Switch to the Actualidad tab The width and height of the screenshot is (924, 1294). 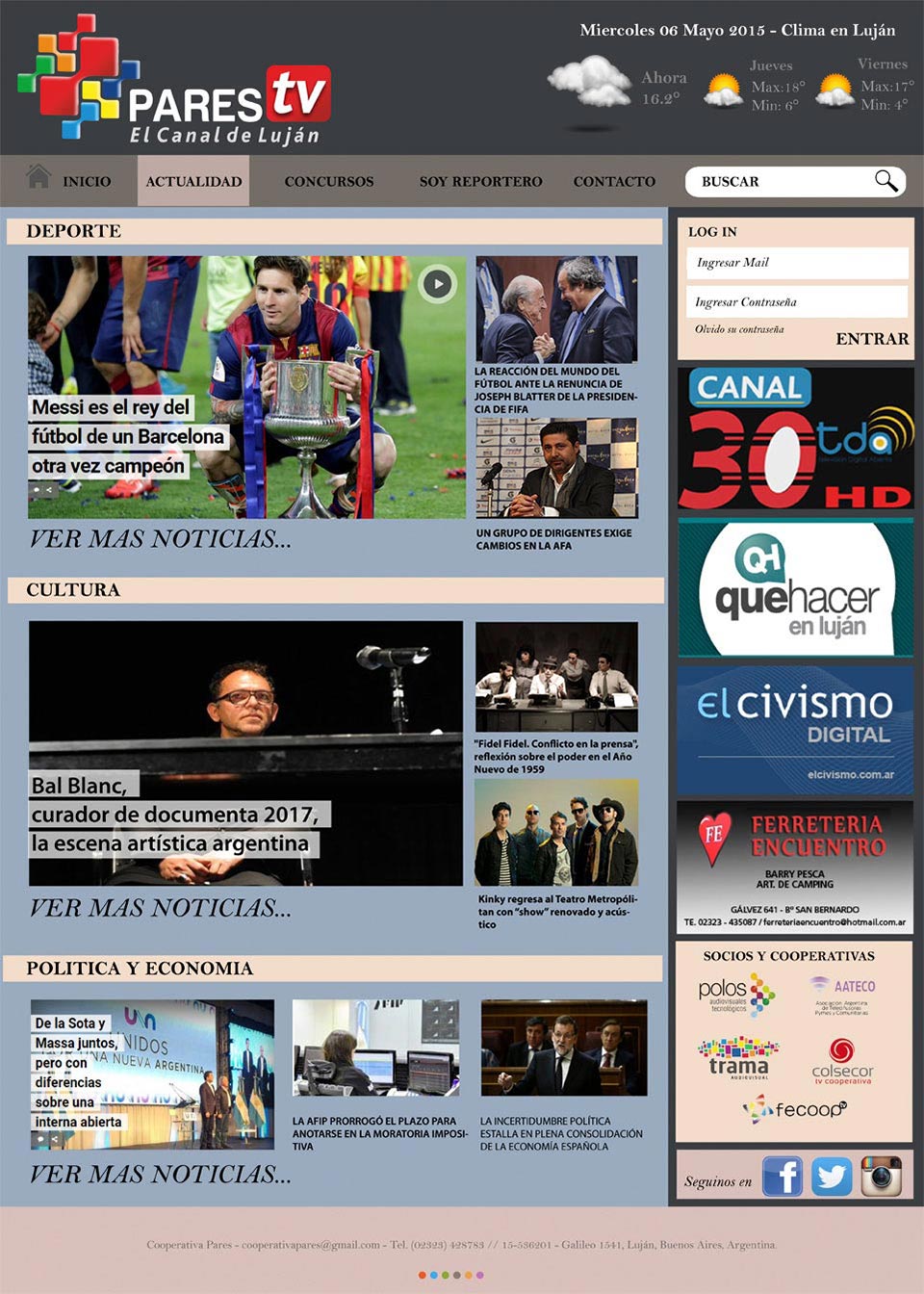pyautogui.click(x=193, y=181)
